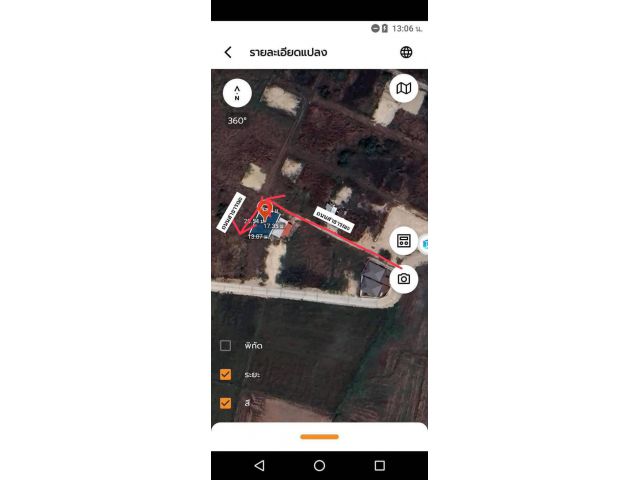Tap the red location pin on the map

coord(266,207)
